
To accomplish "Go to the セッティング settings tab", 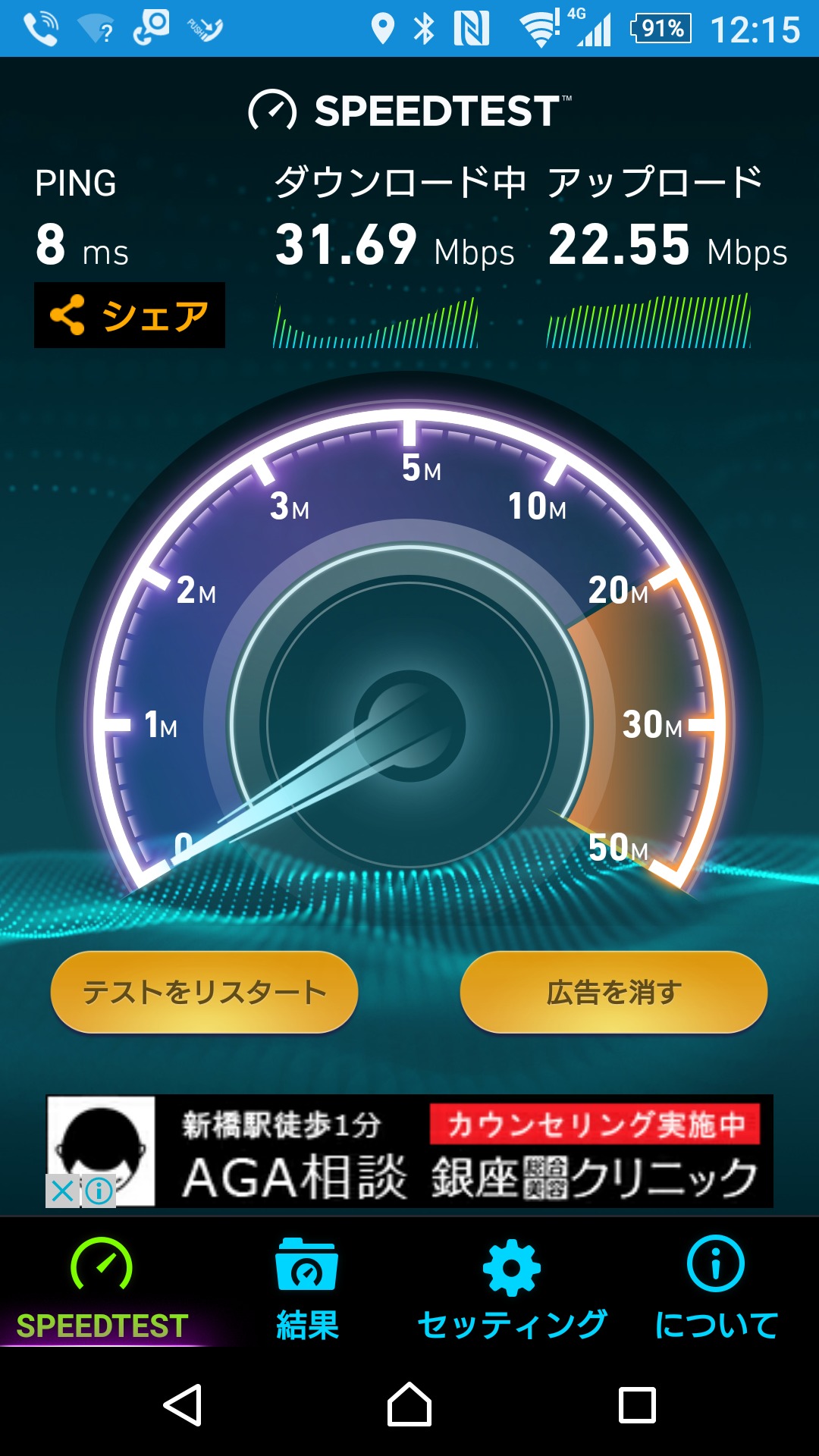I will 512,1289.
